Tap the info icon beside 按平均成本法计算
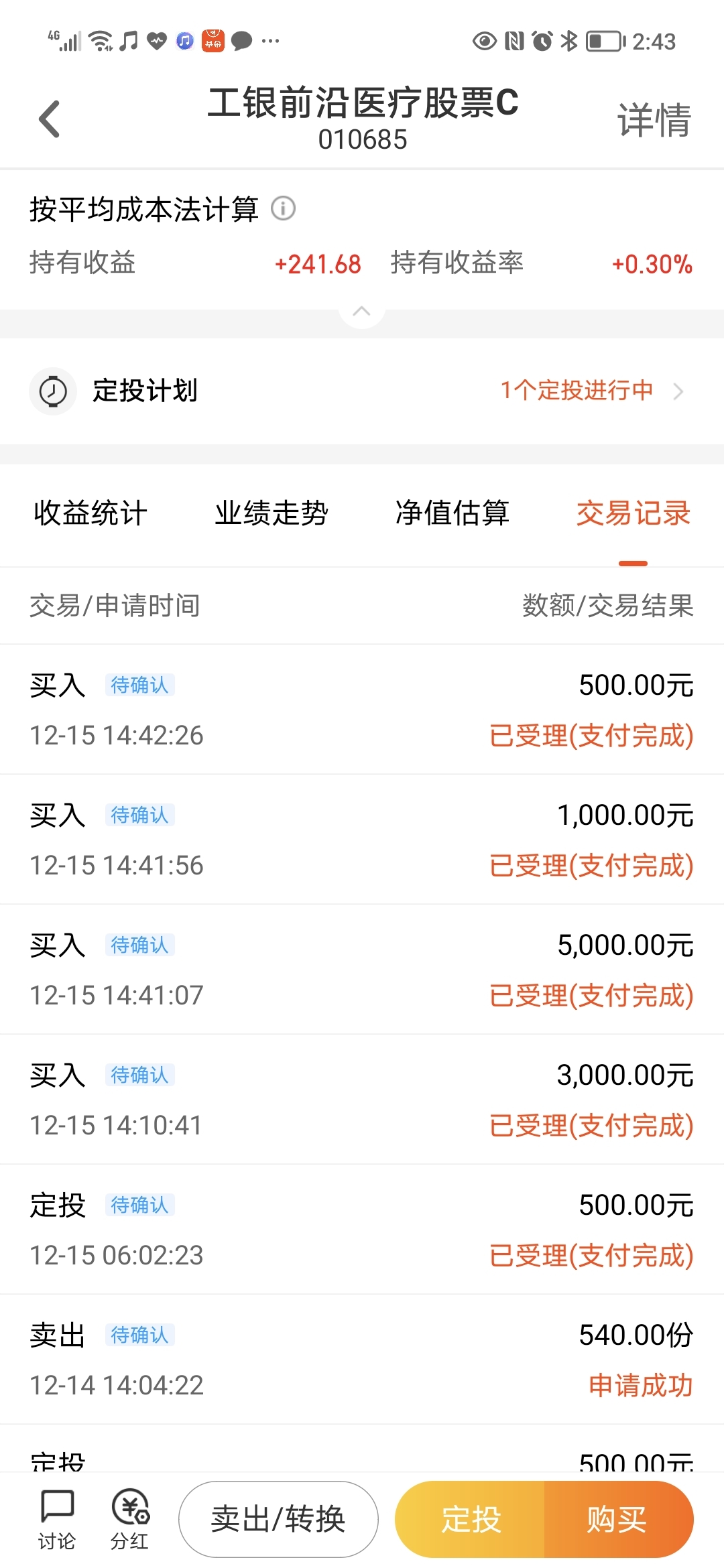This screenshot has height=1568, width=724. [x=283, y=208]
